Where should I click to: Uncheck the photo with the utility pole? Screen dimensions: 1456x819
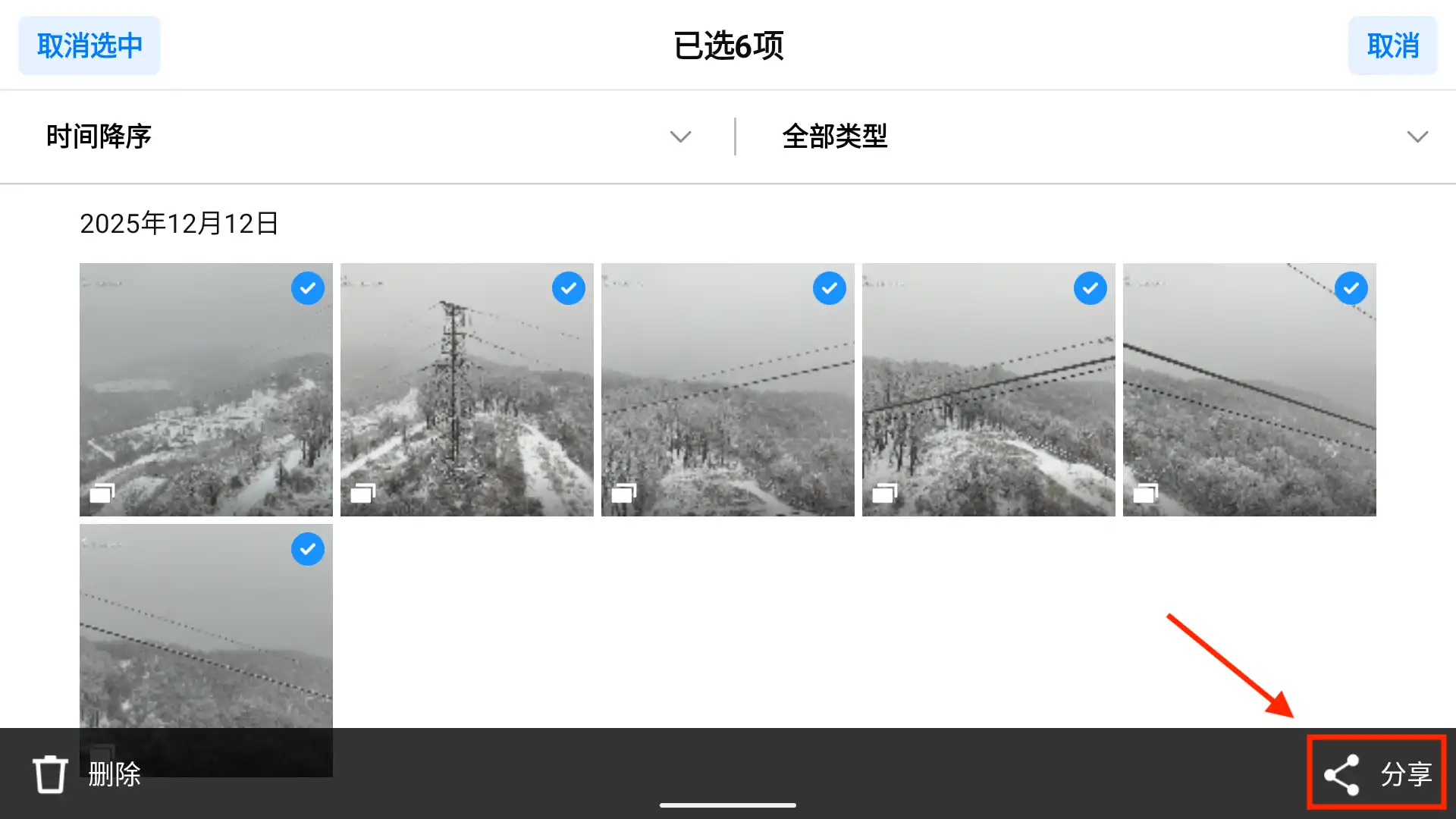[x=568, y=288]
